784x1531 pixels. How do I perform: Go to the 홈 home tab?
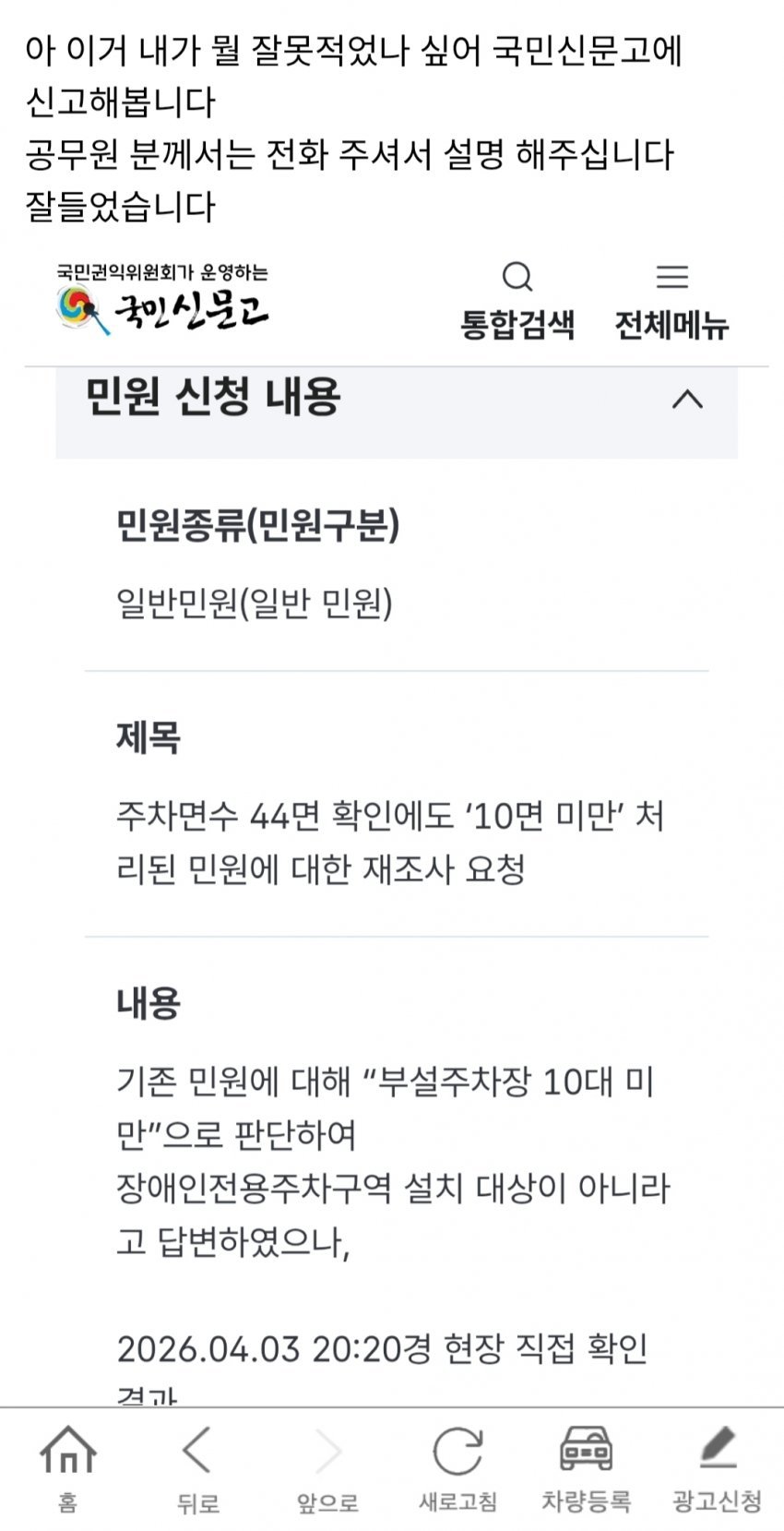point(67,1467)
